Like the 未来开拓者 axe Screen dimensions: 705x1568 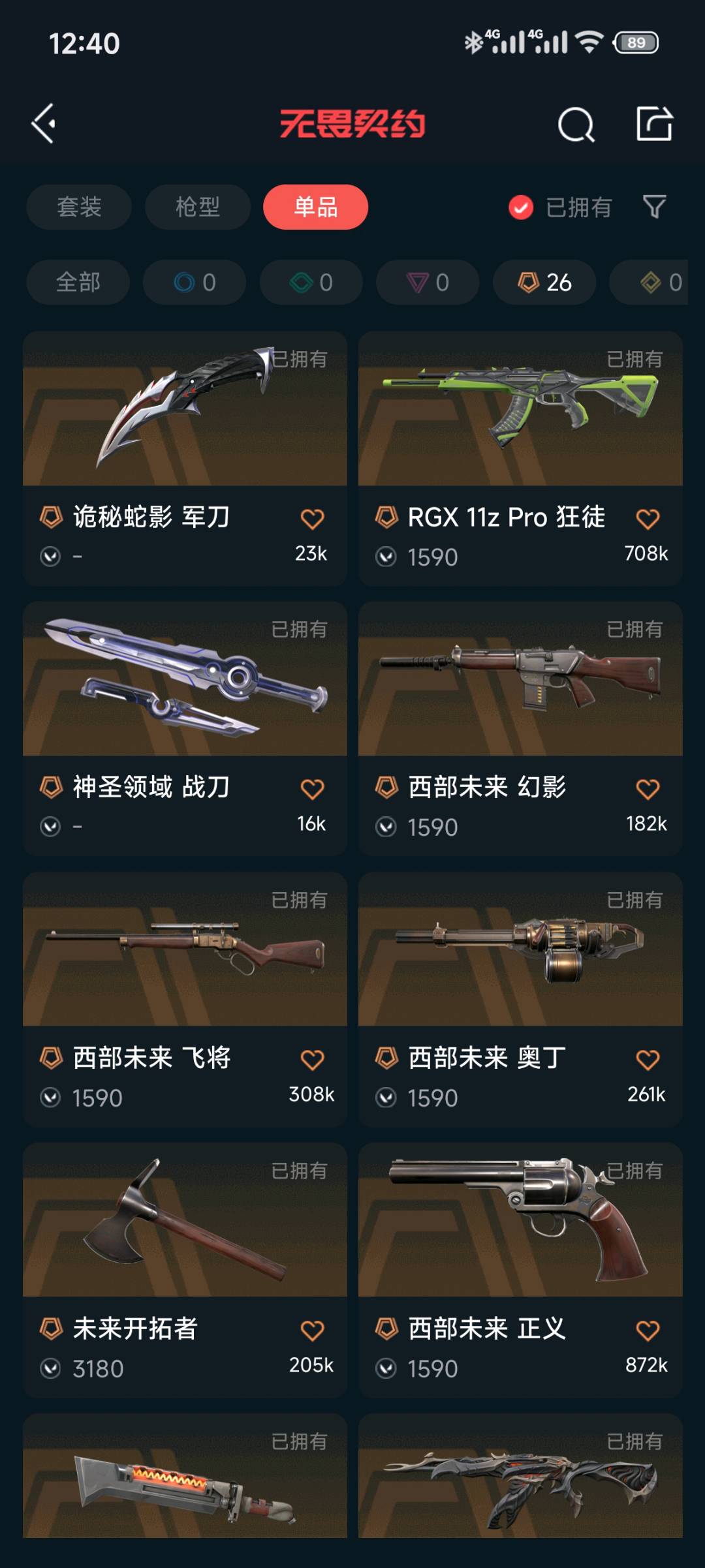coord(312,1330)
